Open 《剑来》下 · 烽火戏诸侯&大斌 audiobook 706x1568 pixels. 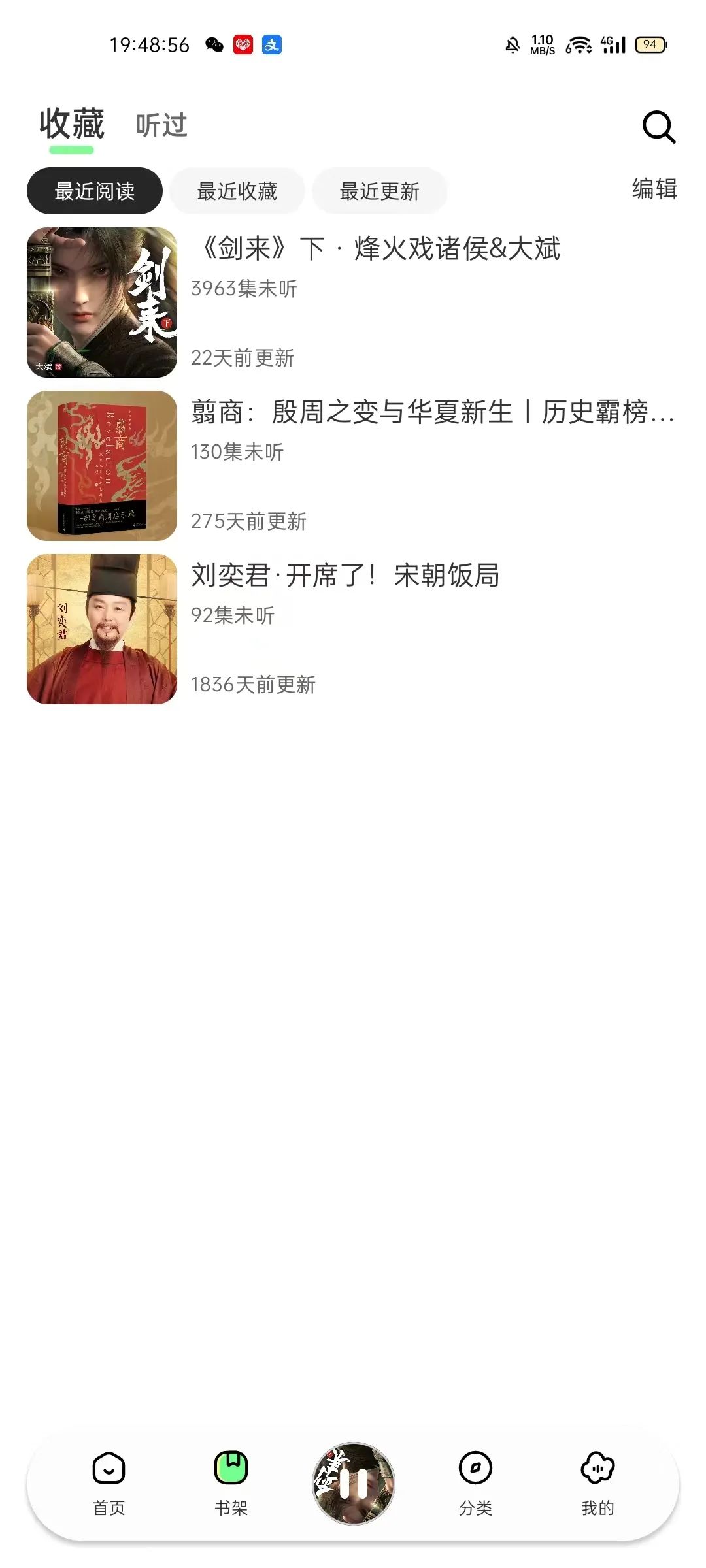click(379, 249)
